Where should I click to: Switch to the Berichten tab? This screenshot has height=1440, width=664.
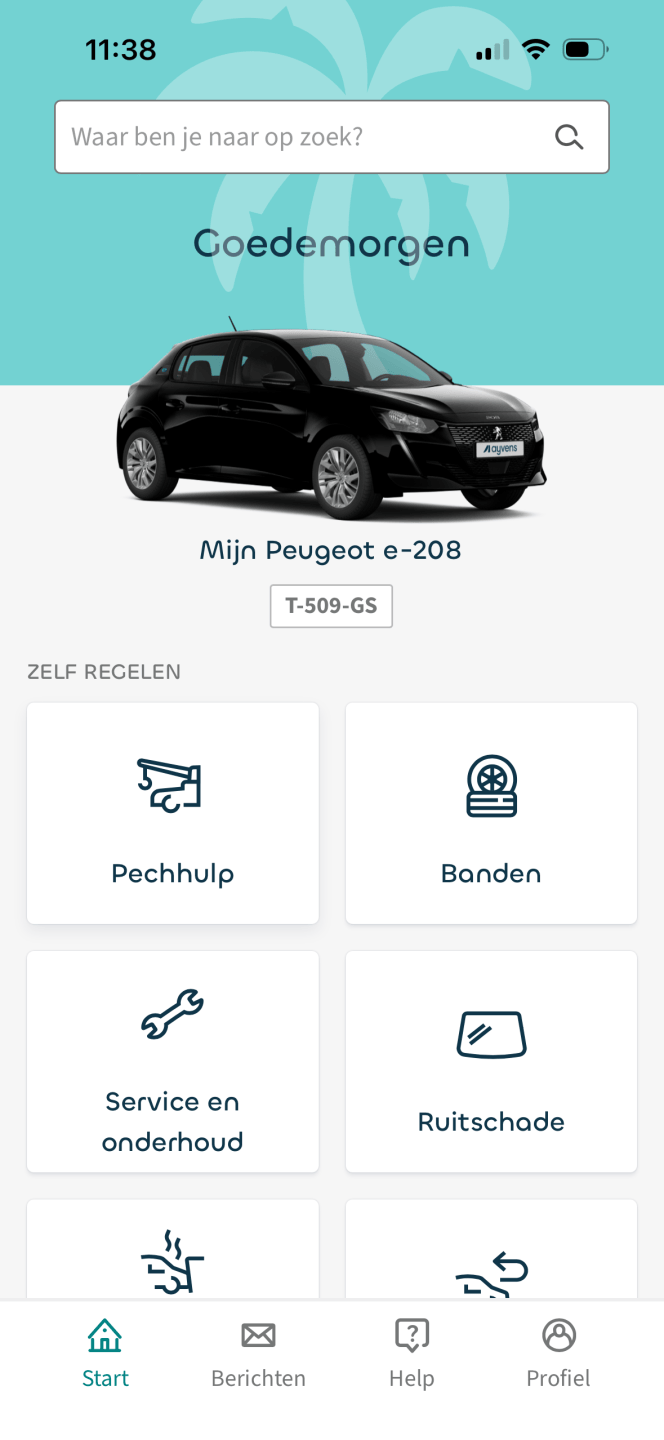(258, 1354)
